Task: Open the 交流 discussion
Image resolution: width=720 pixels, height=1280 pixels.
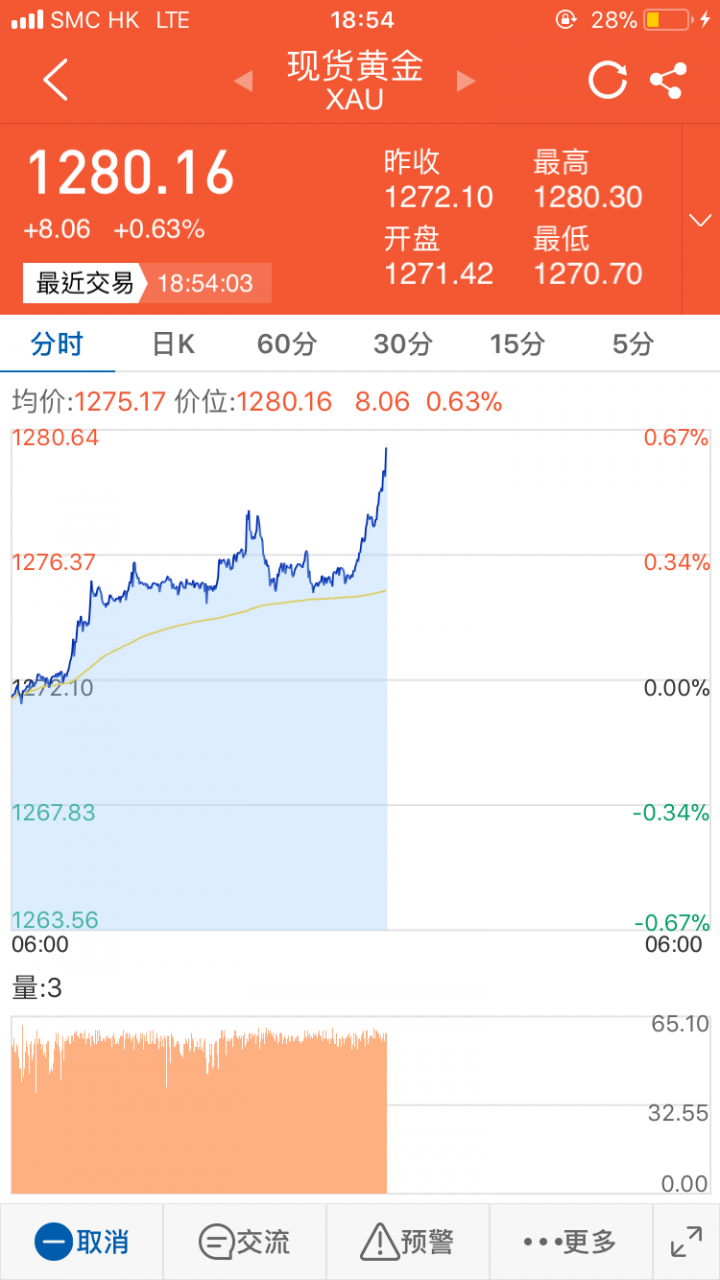Action: point(245,1242)
